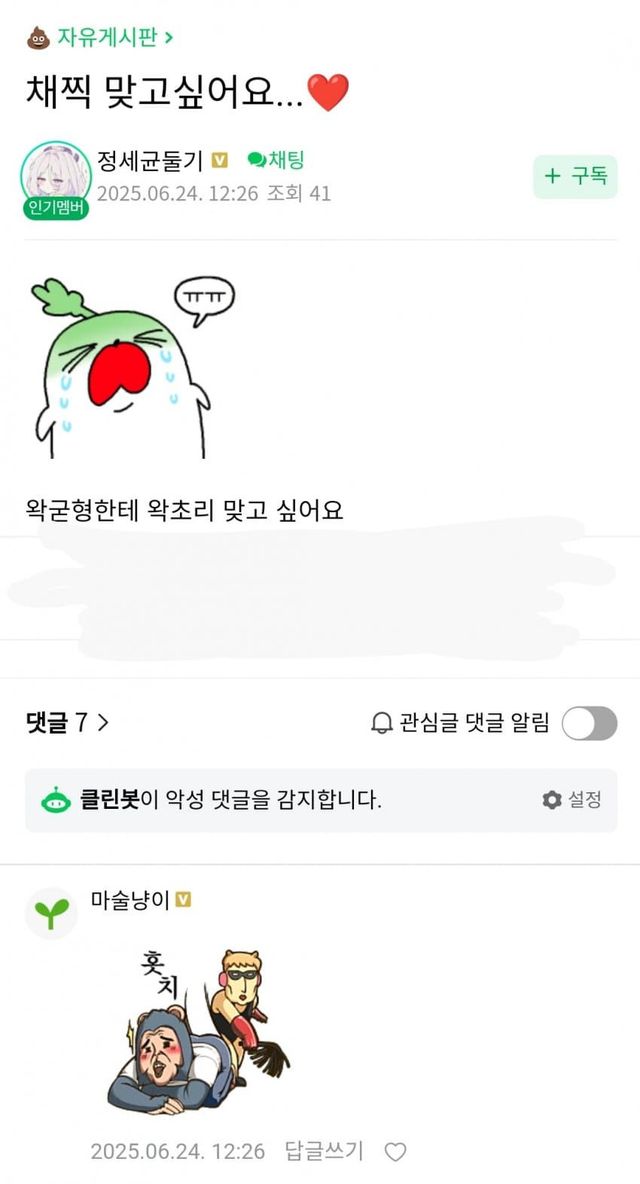Like 마술냥이's comment with the heart

pos(396,1152)
